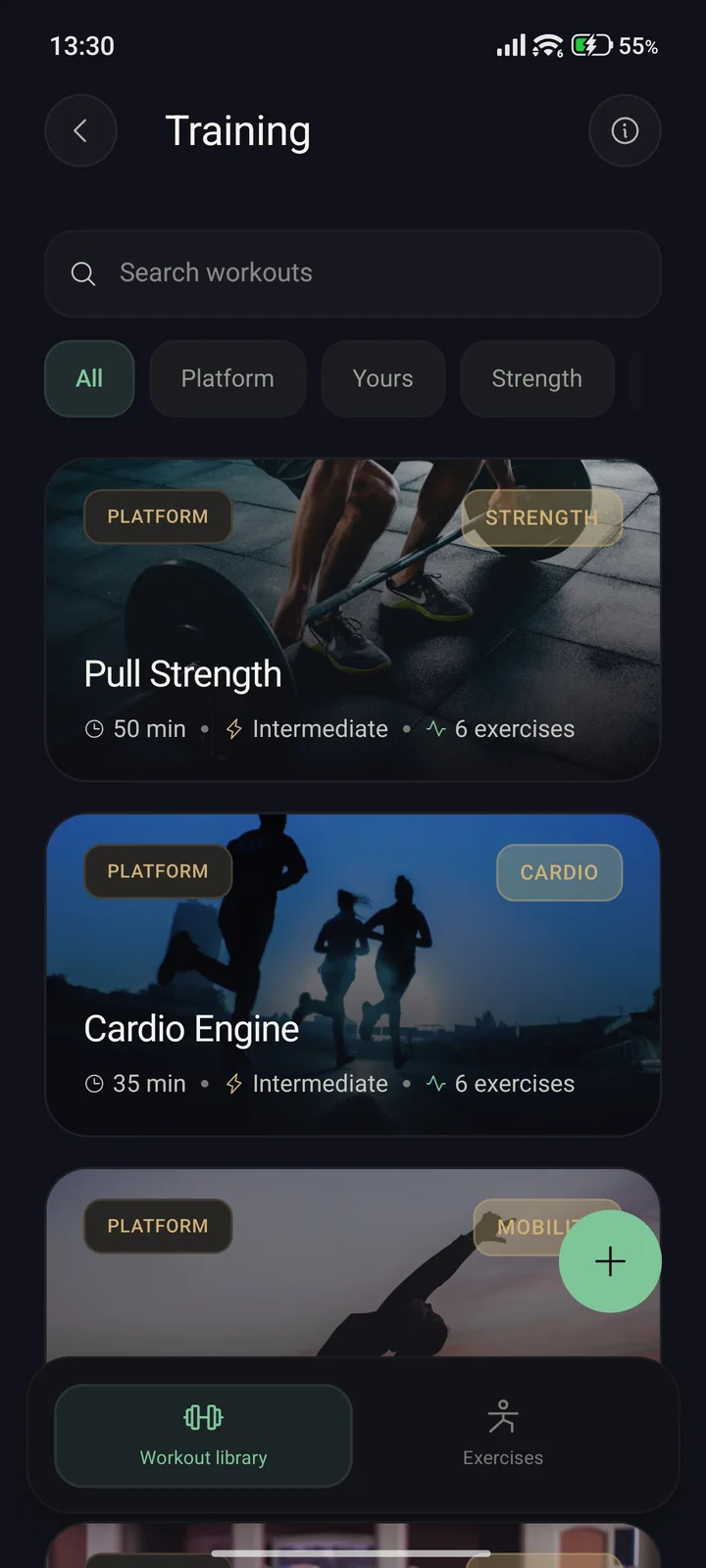Open the info icon
Image resolution: width=706 pixels, height=1568 pixels.
(x=625, y=130)
